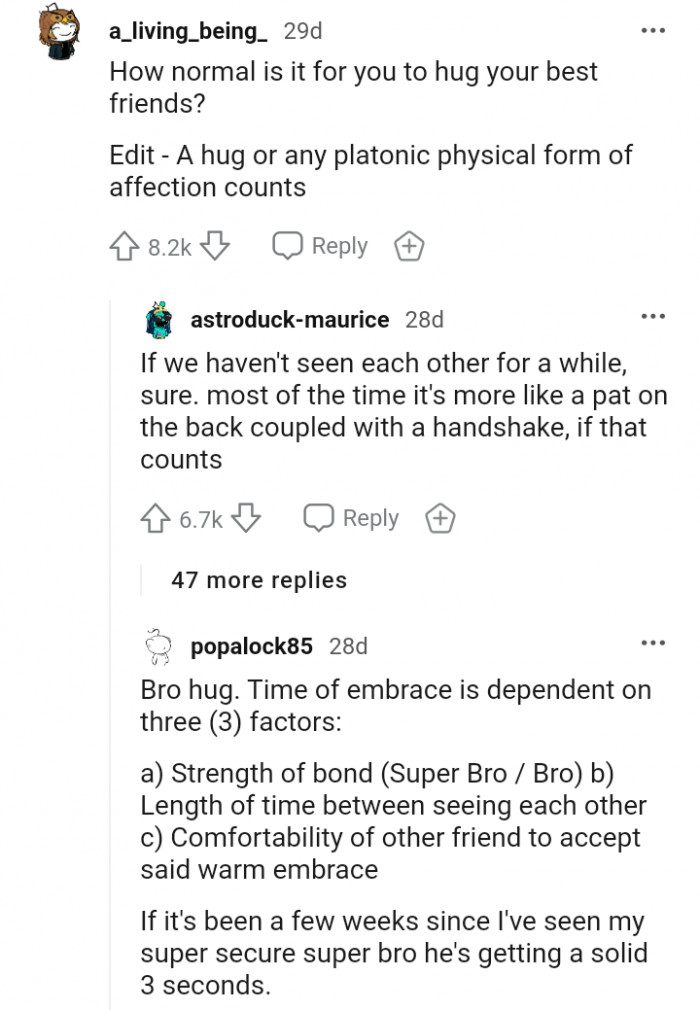Viewport: 700px width, 1010px height.
Task: Give an award to a_living_being_'s comment
Action: [408, 247]
